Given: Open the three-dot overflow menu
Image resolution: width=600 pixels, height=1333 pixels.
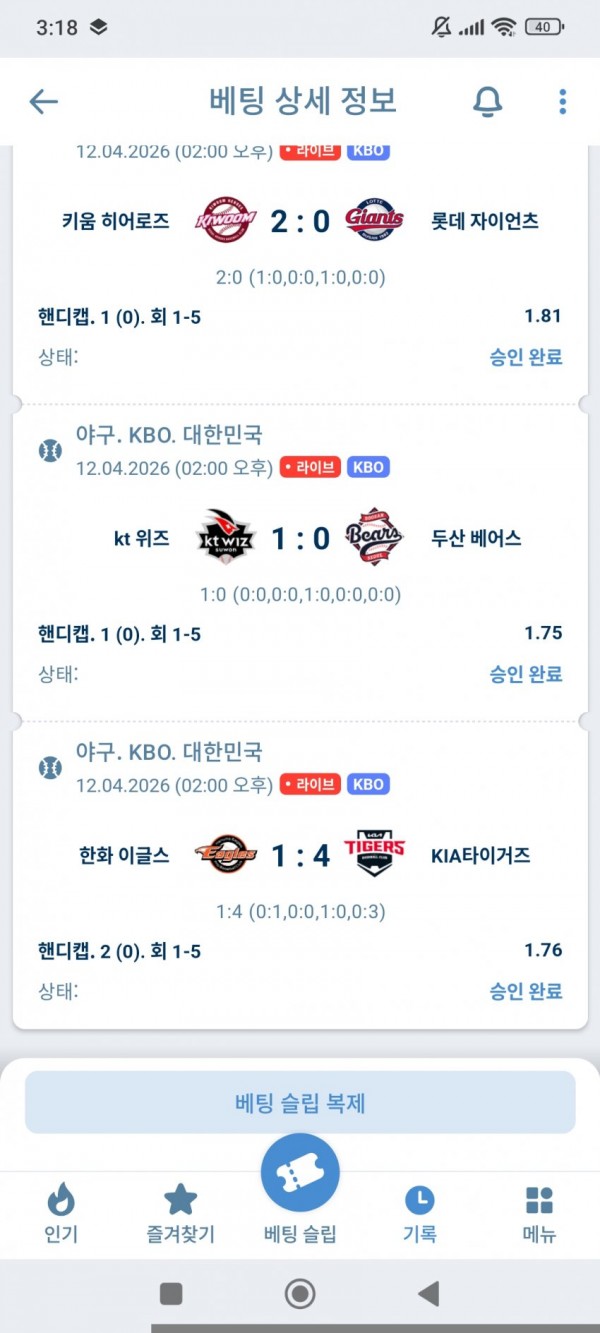Looking at the screenshot, I should tap(562, 101).
